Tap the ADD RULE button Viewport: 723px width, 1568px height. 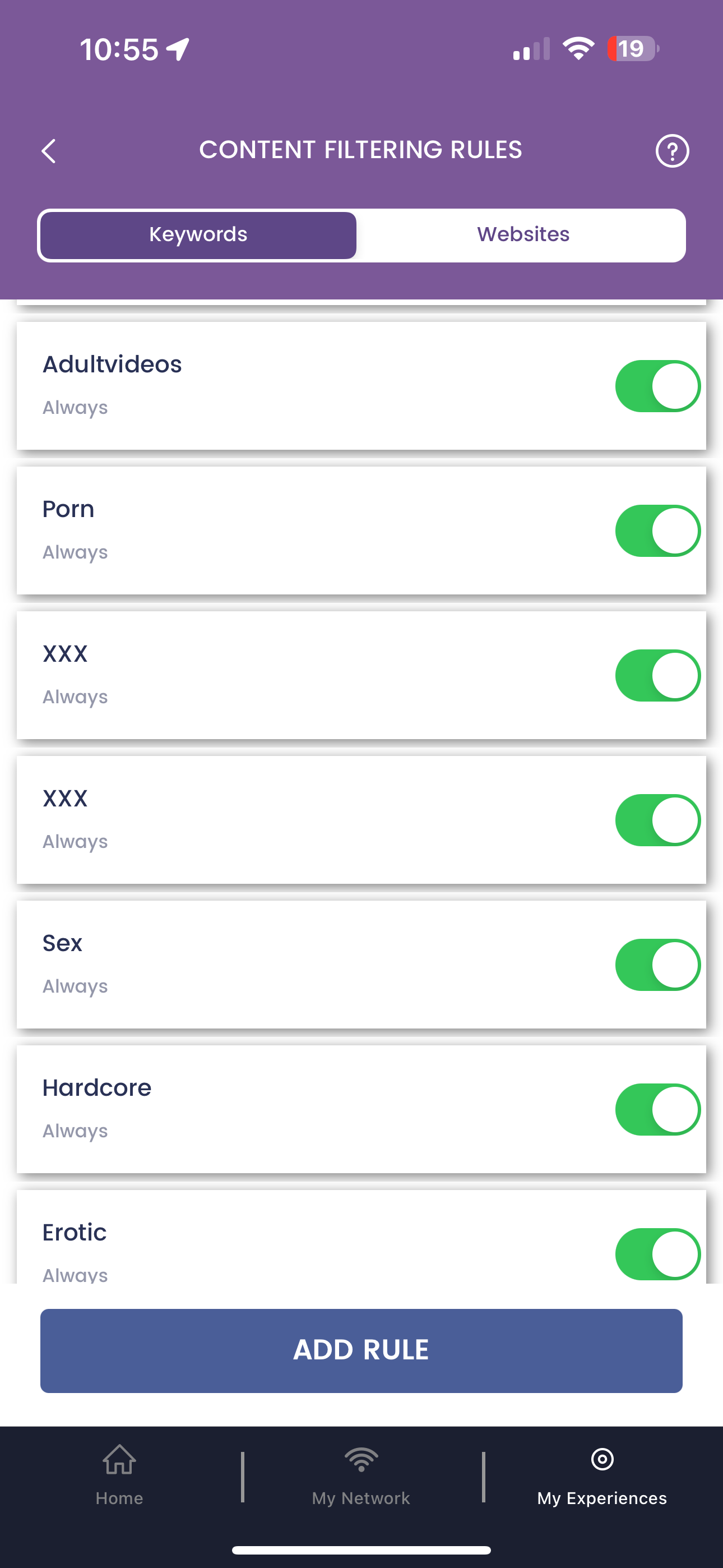(x=361, y=1351)
